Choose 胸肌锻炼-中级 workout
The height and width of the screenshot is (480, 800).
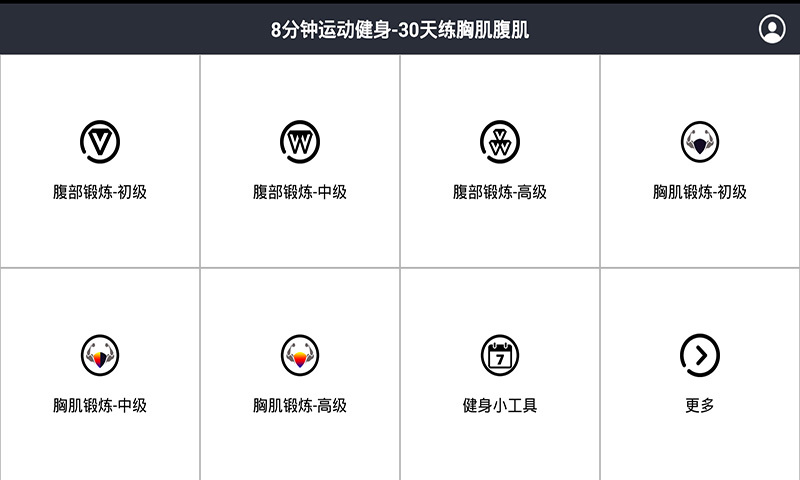100,374
